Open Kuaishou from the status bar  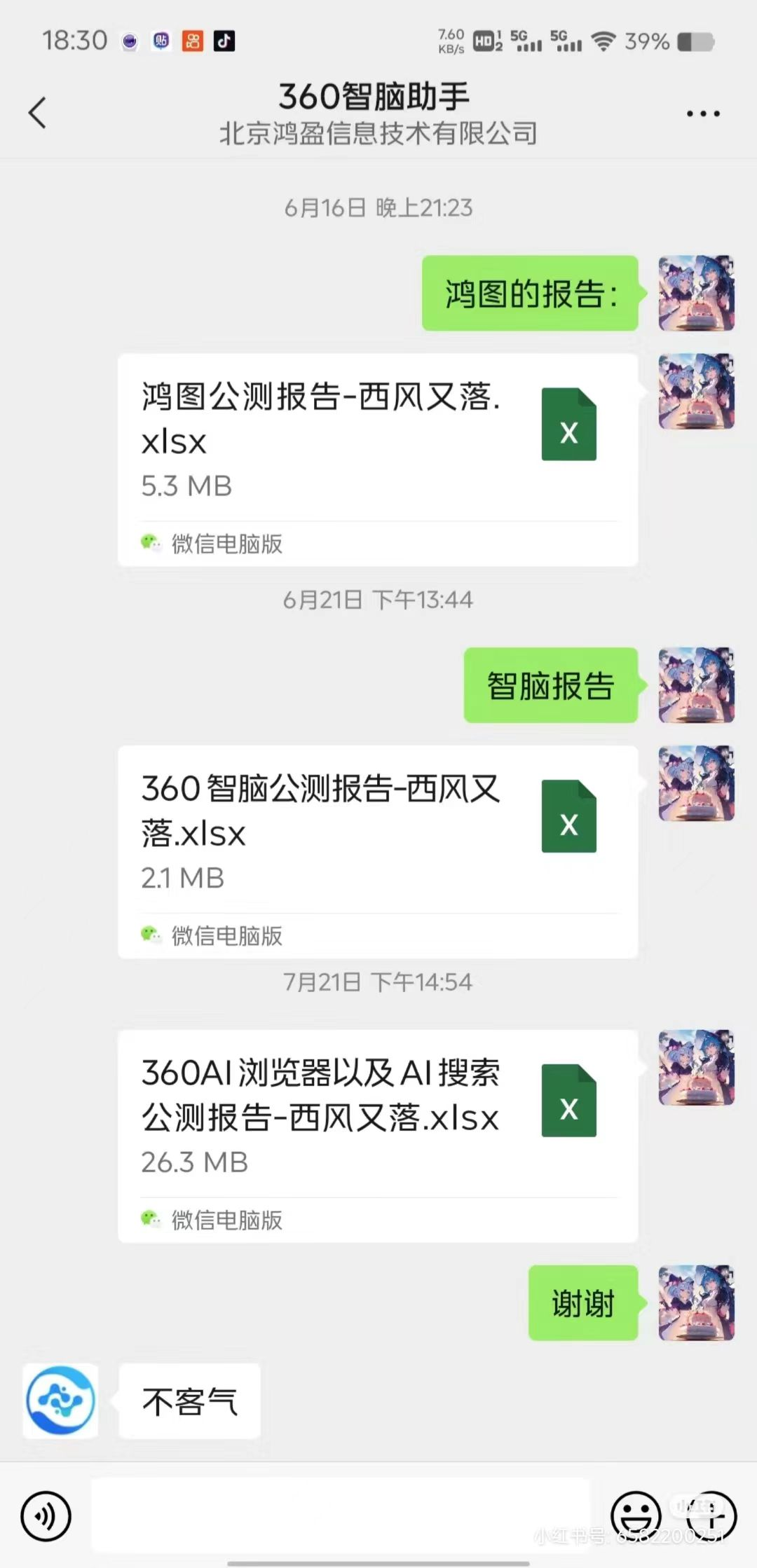point(193,41)
